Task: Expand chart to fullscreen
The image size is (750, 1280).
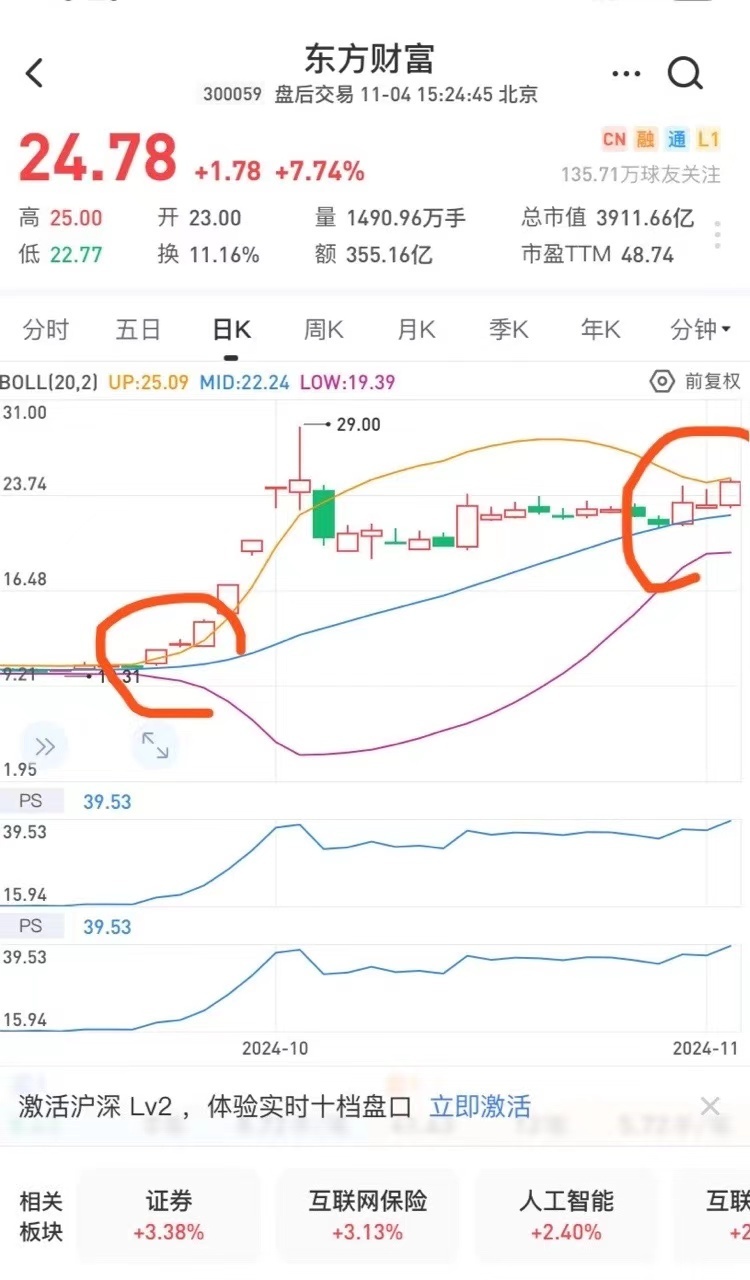Action: pos(155,744)
